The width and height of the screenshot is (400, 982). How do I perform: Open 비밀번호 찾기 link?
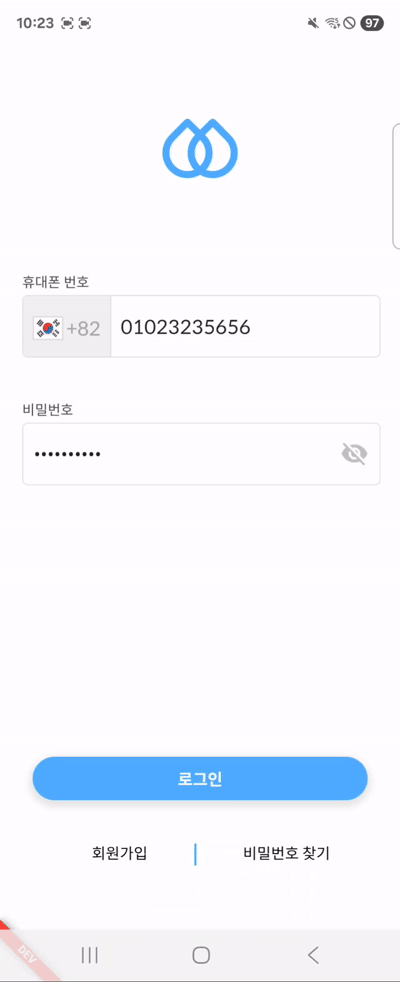[x=286, y=853]
